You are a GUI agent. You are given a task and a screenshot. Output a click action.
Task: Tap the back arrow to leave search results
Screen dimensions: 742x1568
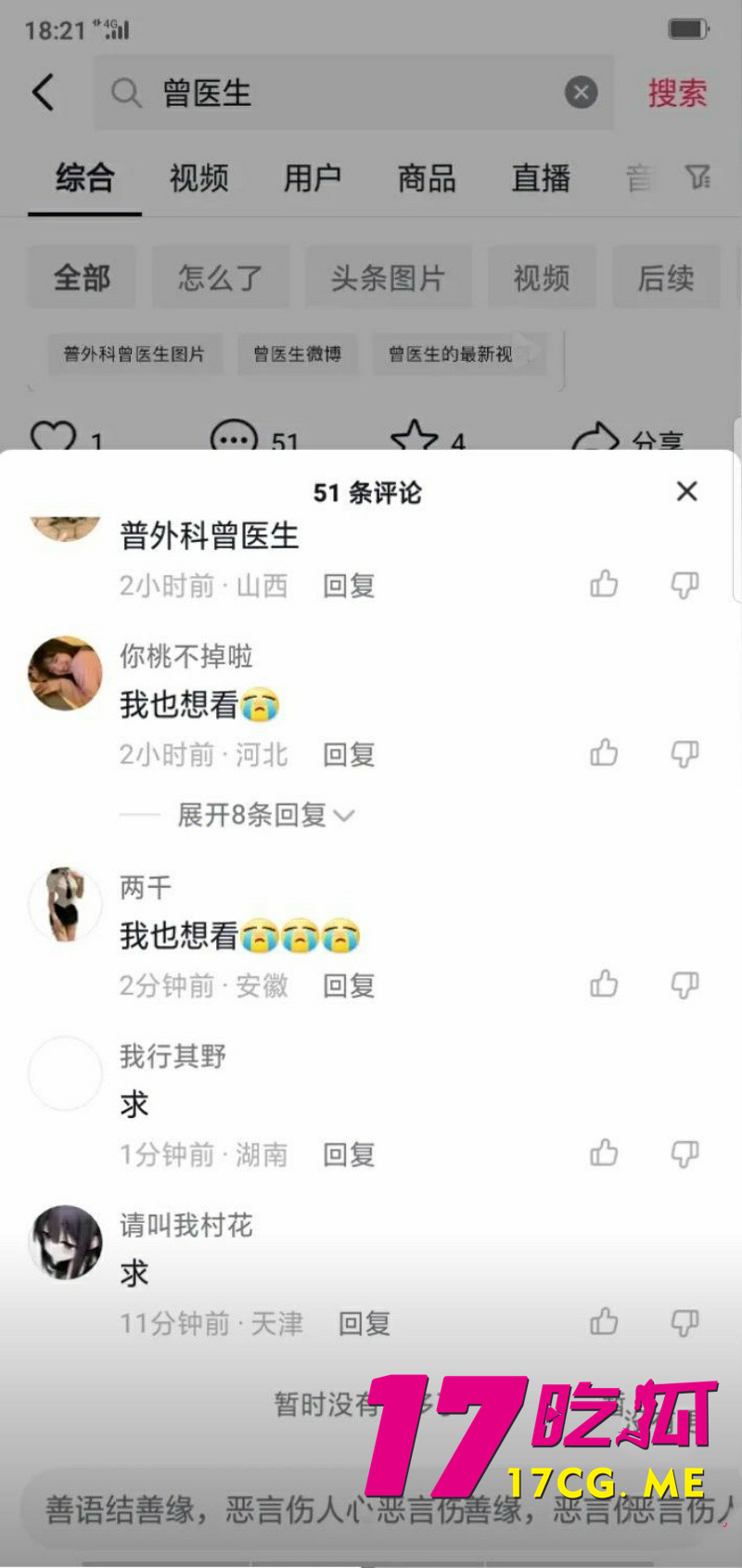(42, 93)
